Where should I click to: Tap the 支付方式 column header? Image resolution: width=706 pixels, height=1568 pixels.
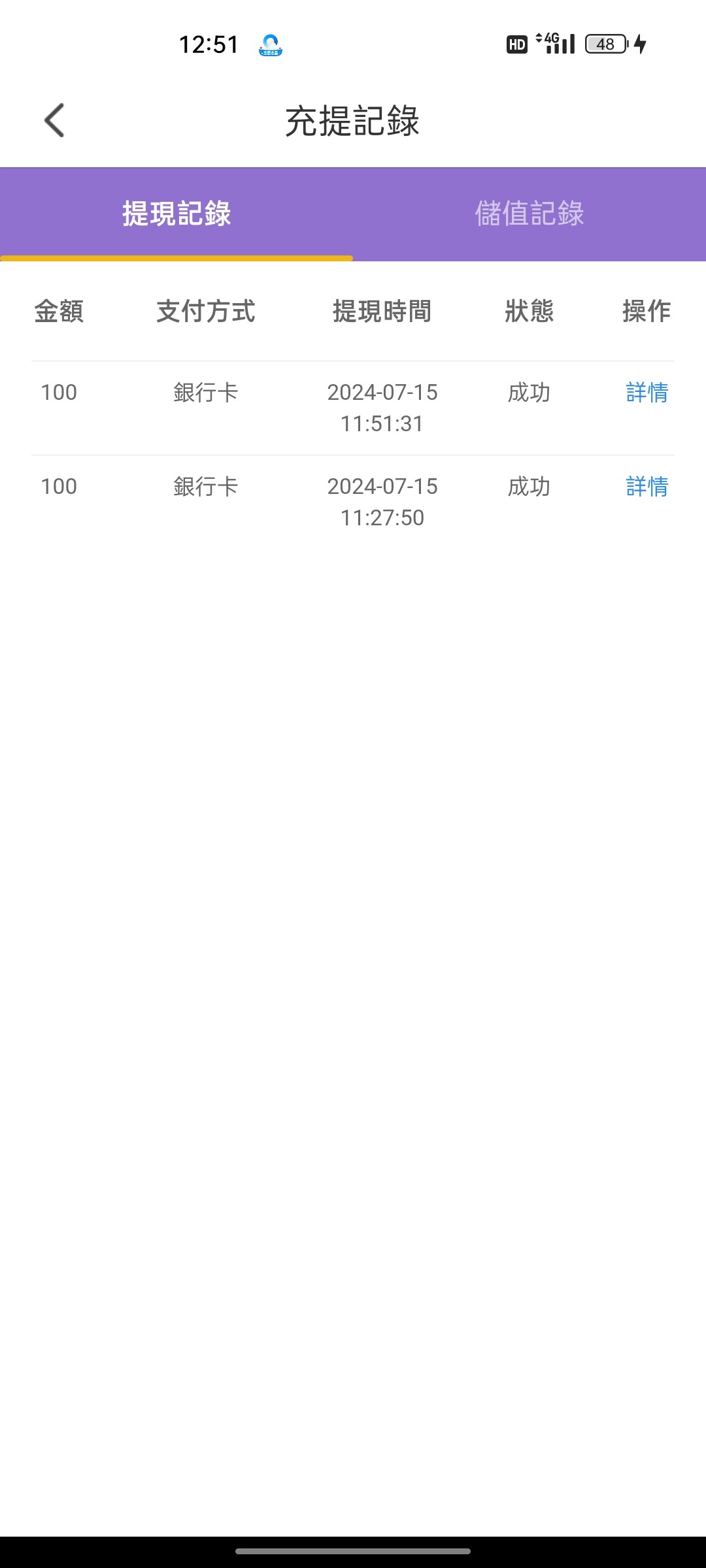point(205,312)
